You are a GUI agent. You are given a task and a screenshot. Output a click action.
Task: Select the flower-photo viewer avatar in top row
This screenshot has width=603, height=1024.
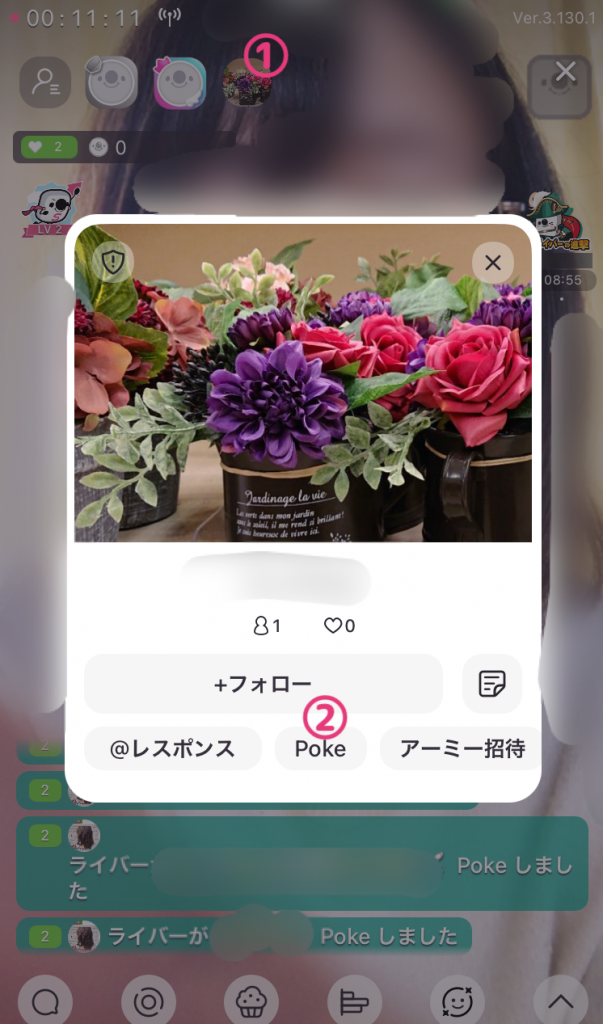[247, 83]
